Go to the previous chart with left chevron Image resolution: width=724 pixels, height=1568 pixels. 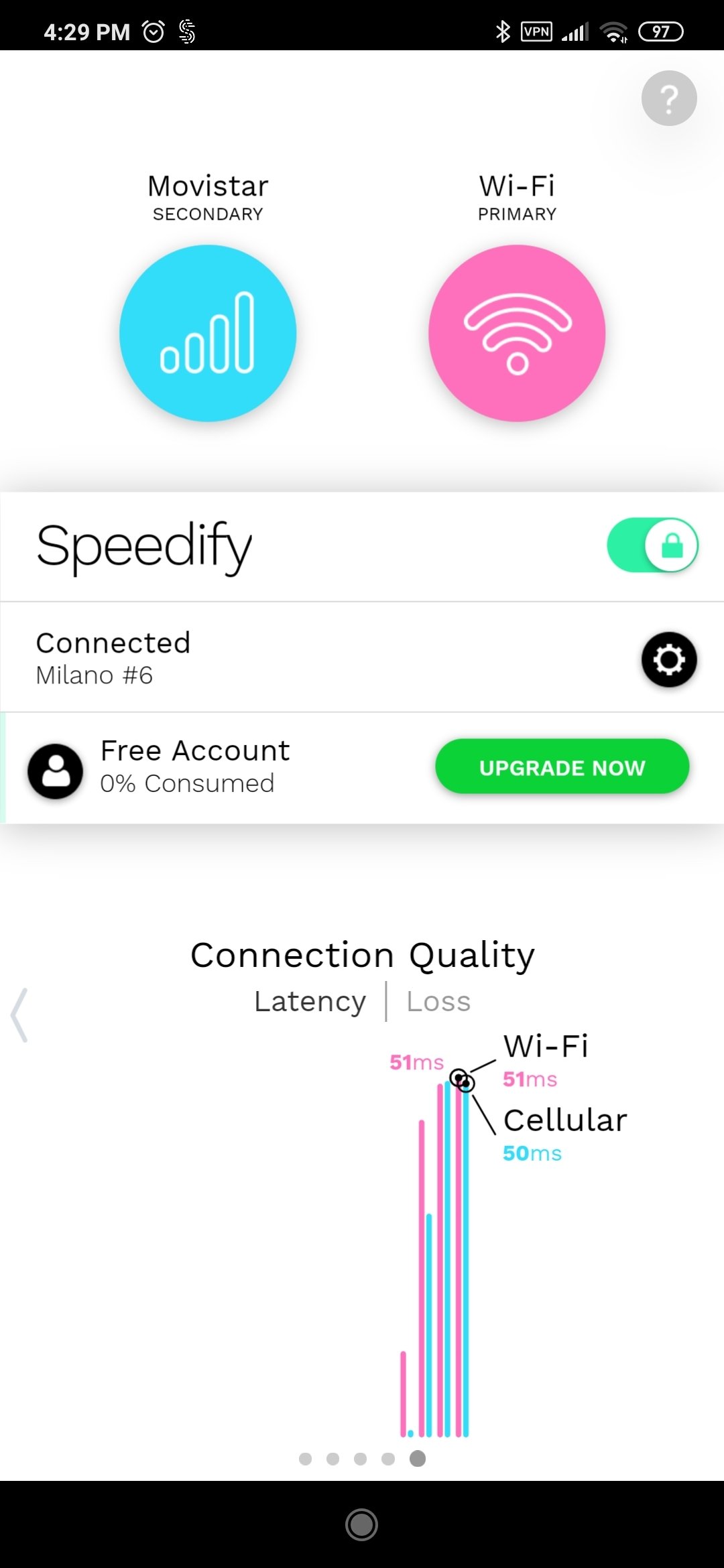(19, 1015)
